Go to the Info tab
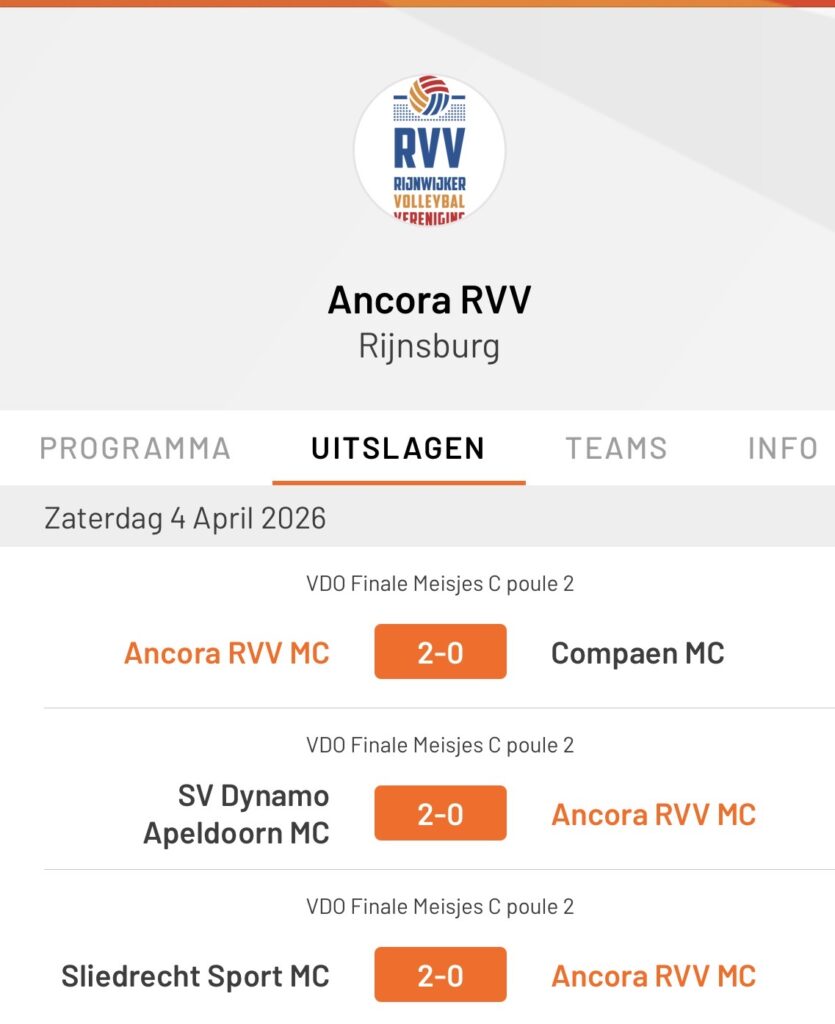 click(783, 448)
